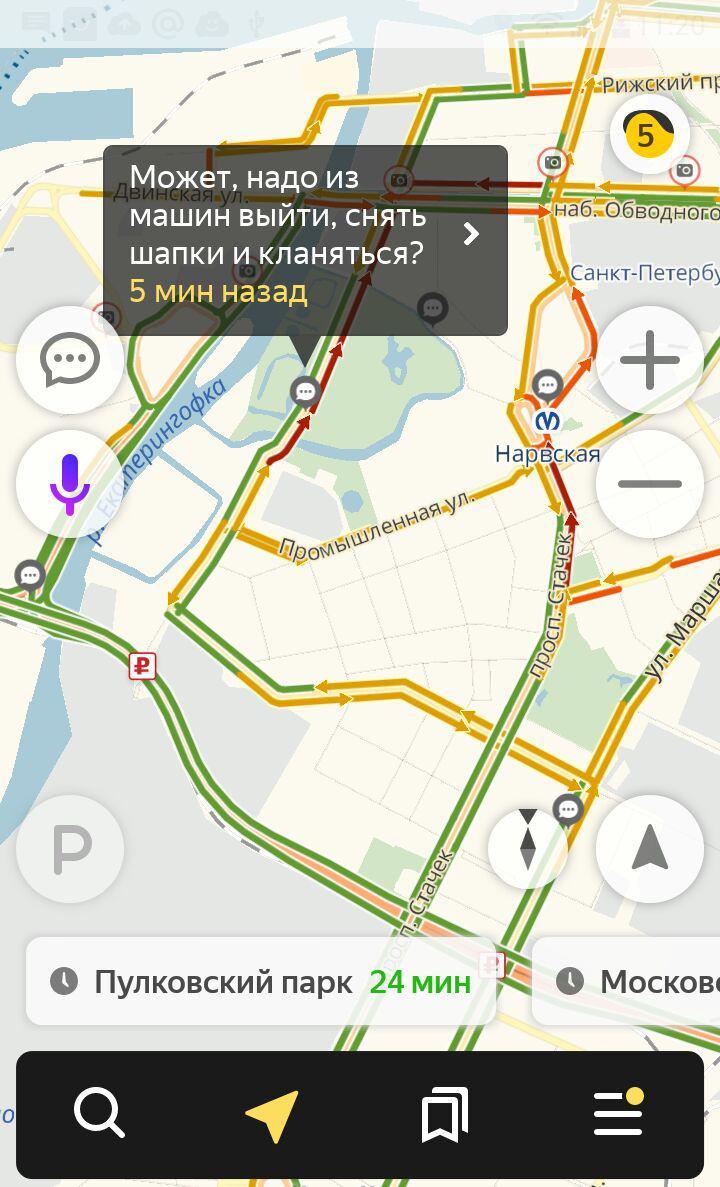Activate voice assistant microphone
720x1187 pixels.
click(x=69, y=484)
